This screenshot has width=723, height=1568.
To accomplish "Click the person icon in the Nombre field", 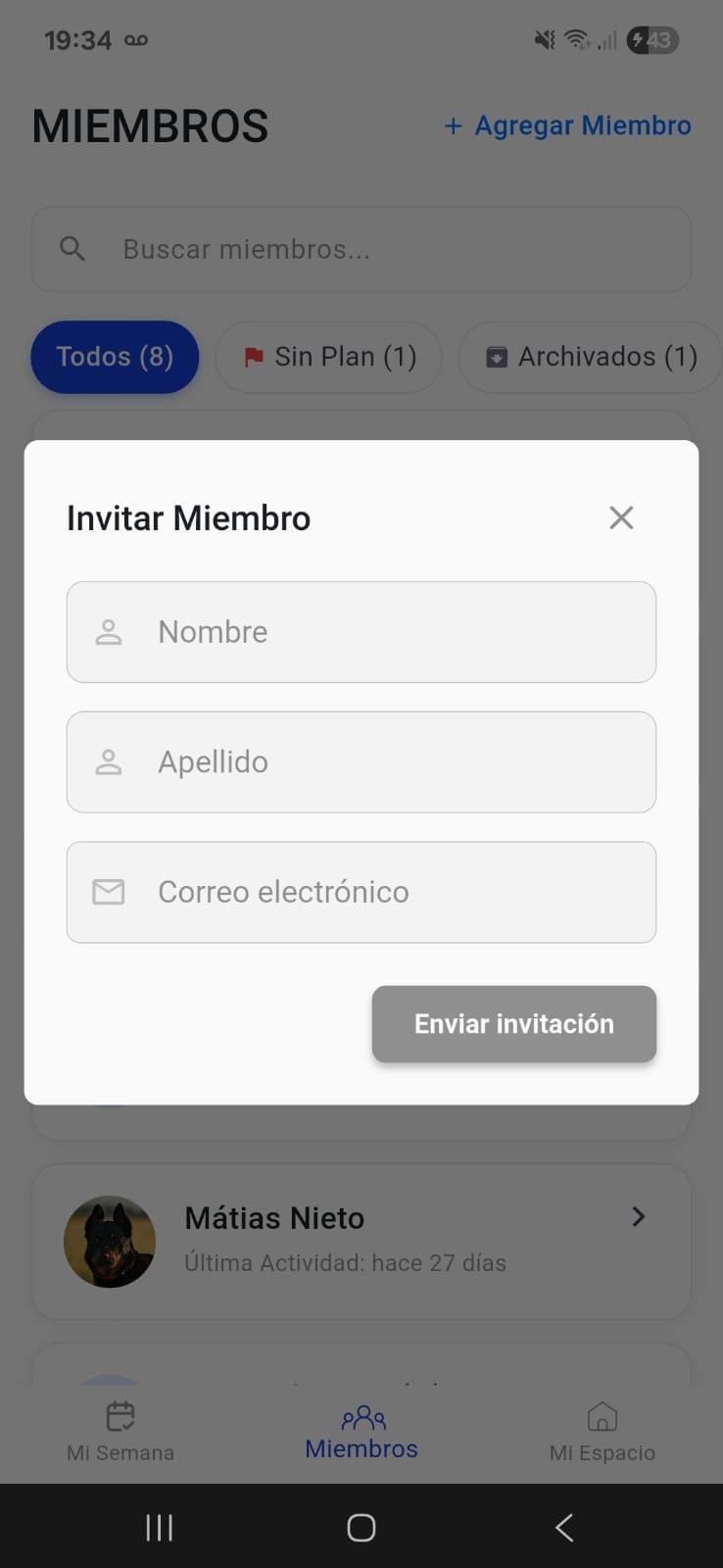I will 108,632.
